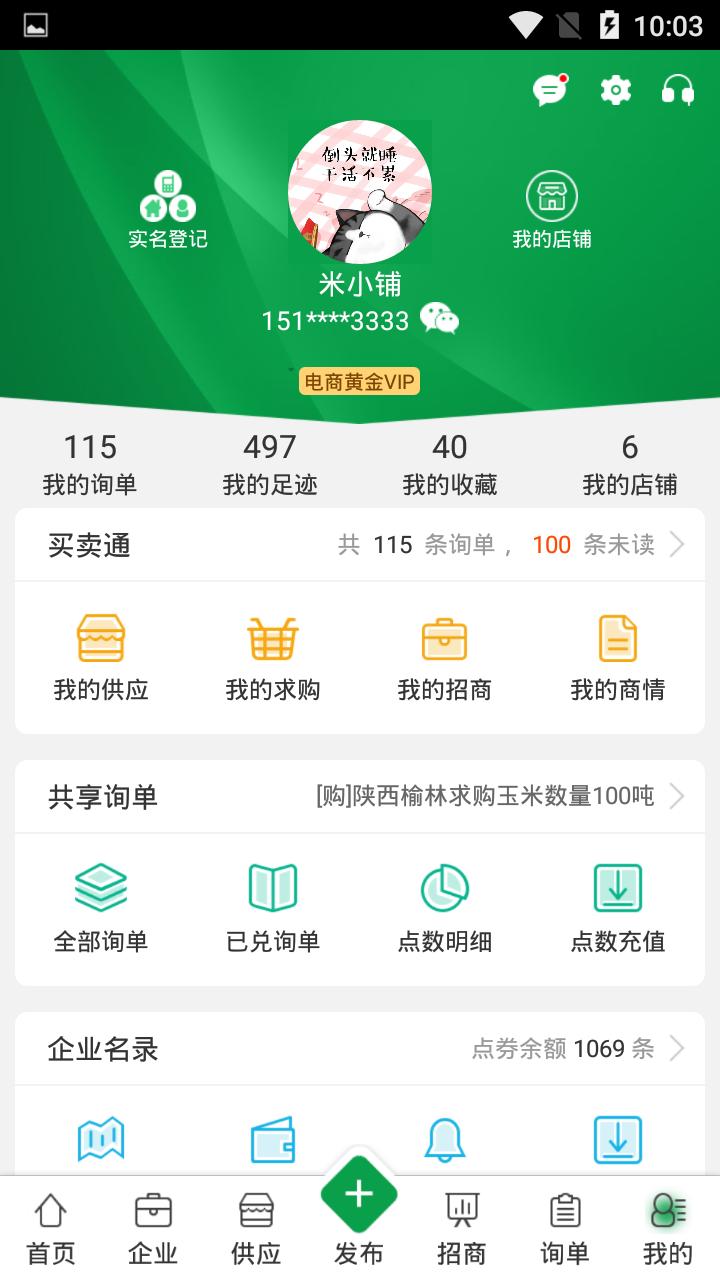This screenshot has height=1280, width=720.
Task: Open the customer service headset icon
Action: (x=678, y=90)
